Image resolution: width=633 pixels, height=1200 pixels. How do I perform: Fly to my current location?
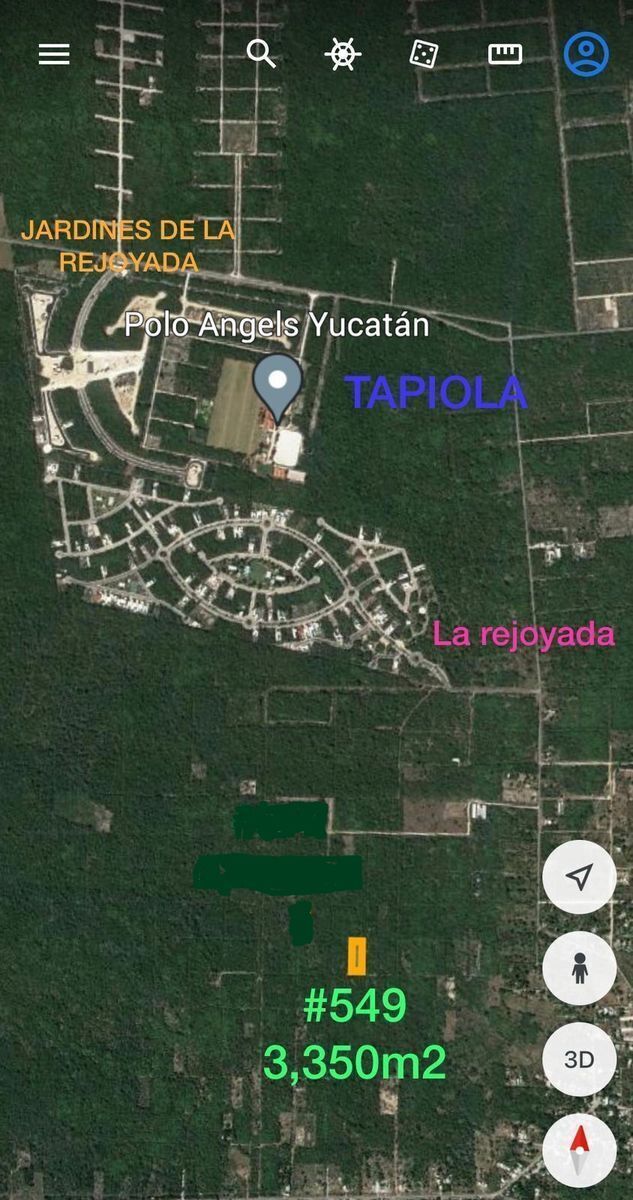pos(579,877)
